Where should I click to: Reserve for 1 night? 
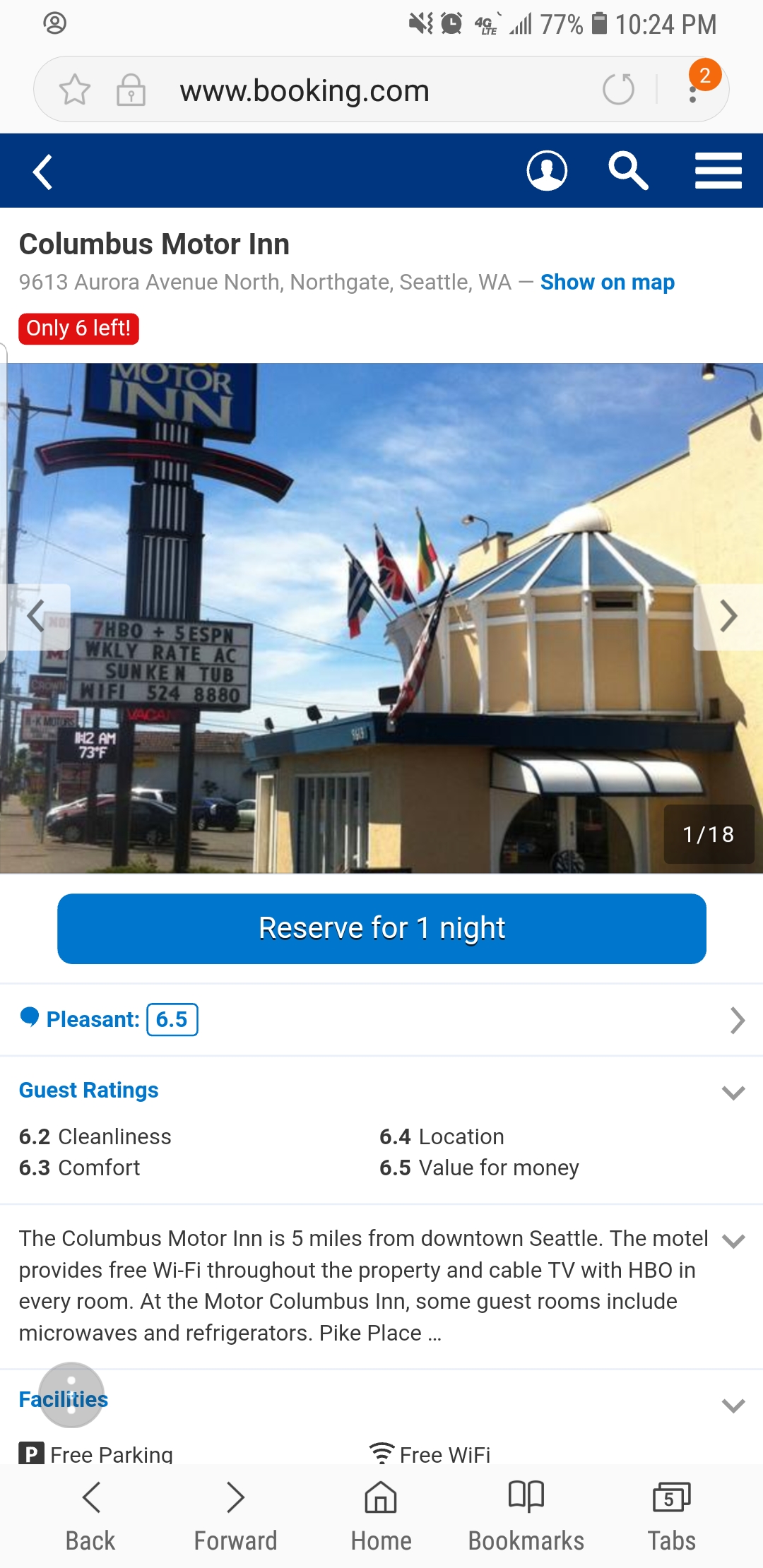point(381,928)
